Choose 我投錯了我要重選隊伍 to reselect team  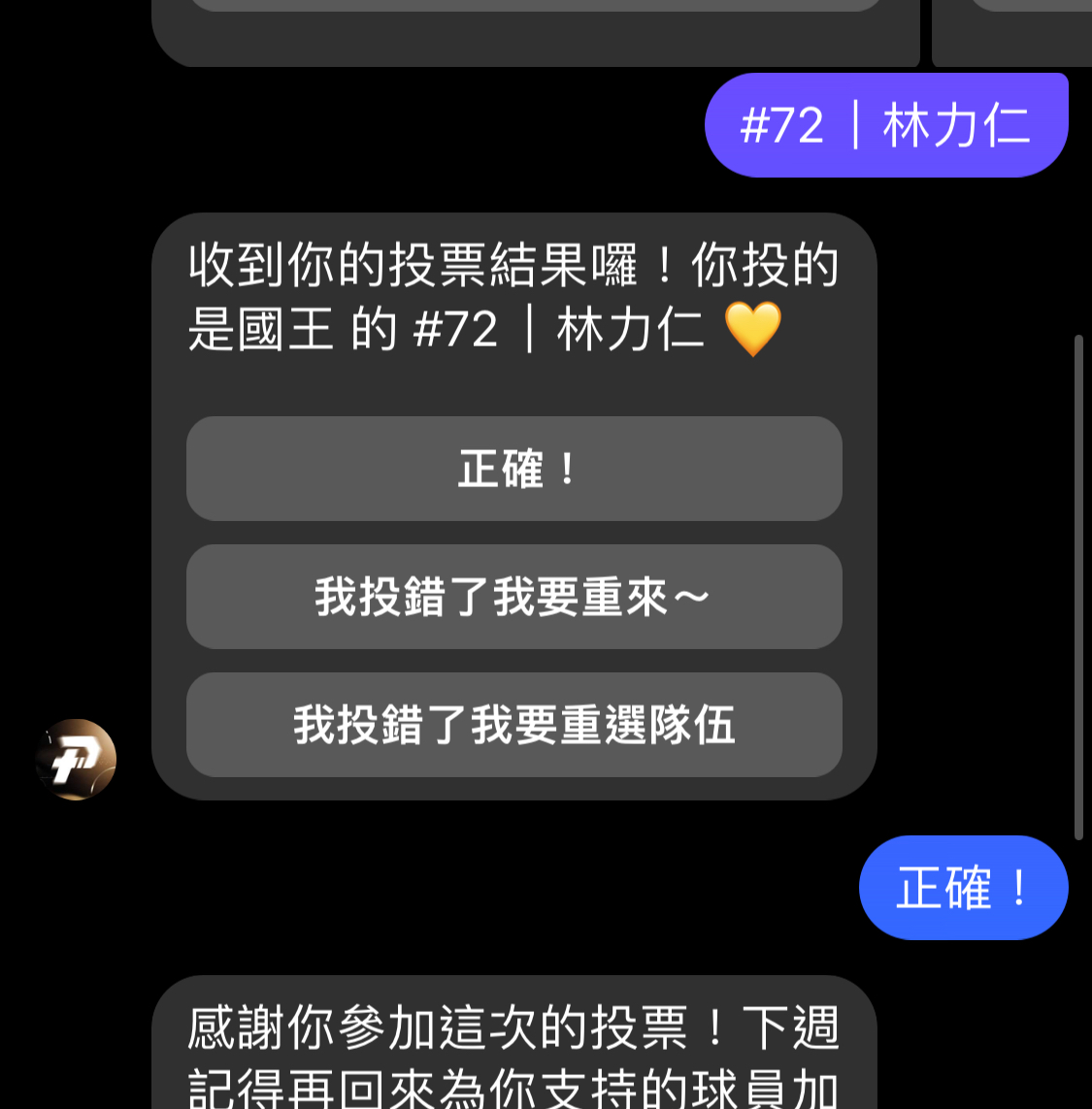[513, 725]
